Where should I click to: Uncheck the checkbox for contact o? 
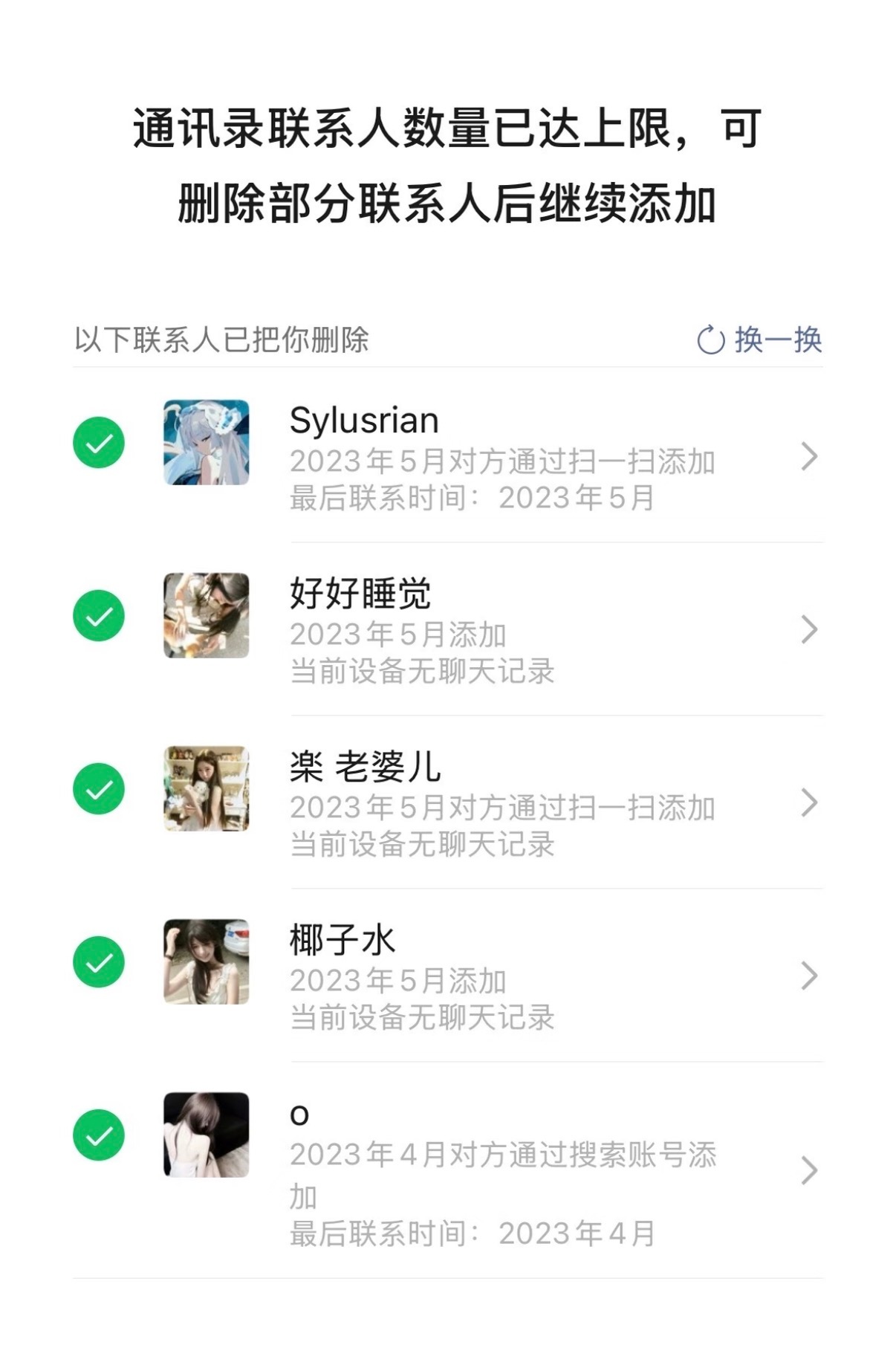click(x=99, y=1135)
